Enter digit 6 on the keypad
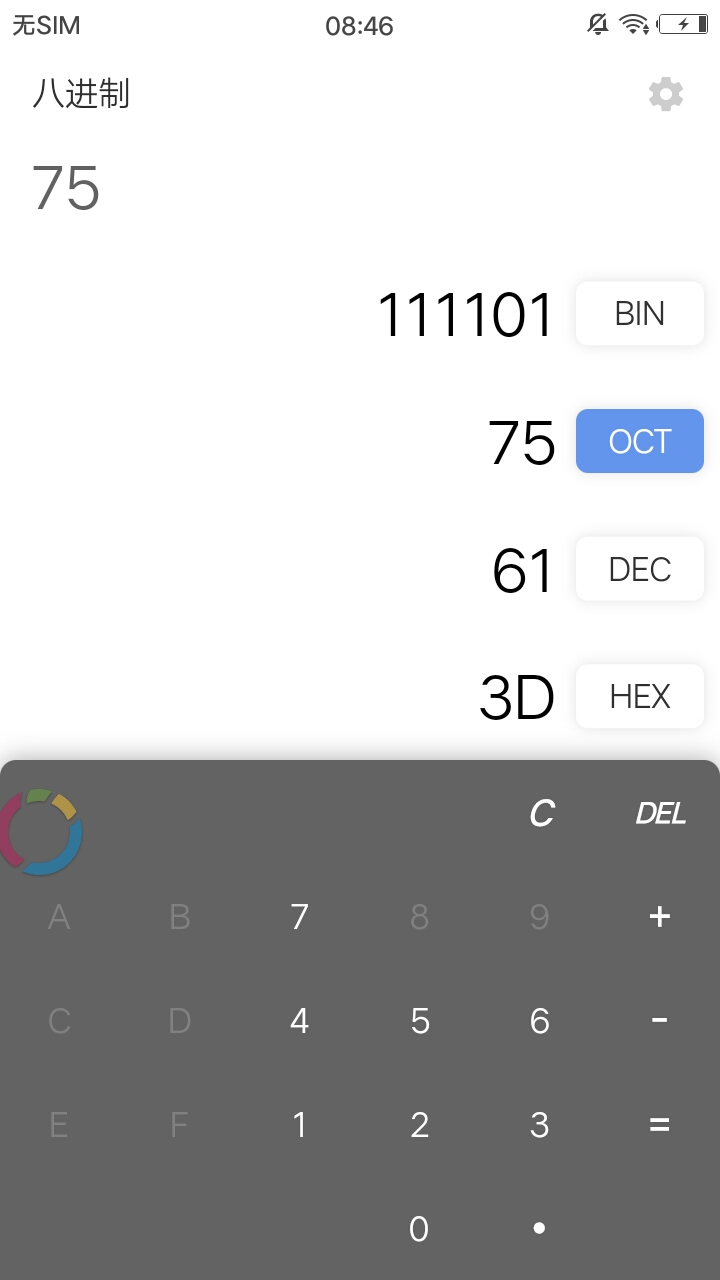Viewport: 720px width, 1280px height. [x=539, y=1021]
